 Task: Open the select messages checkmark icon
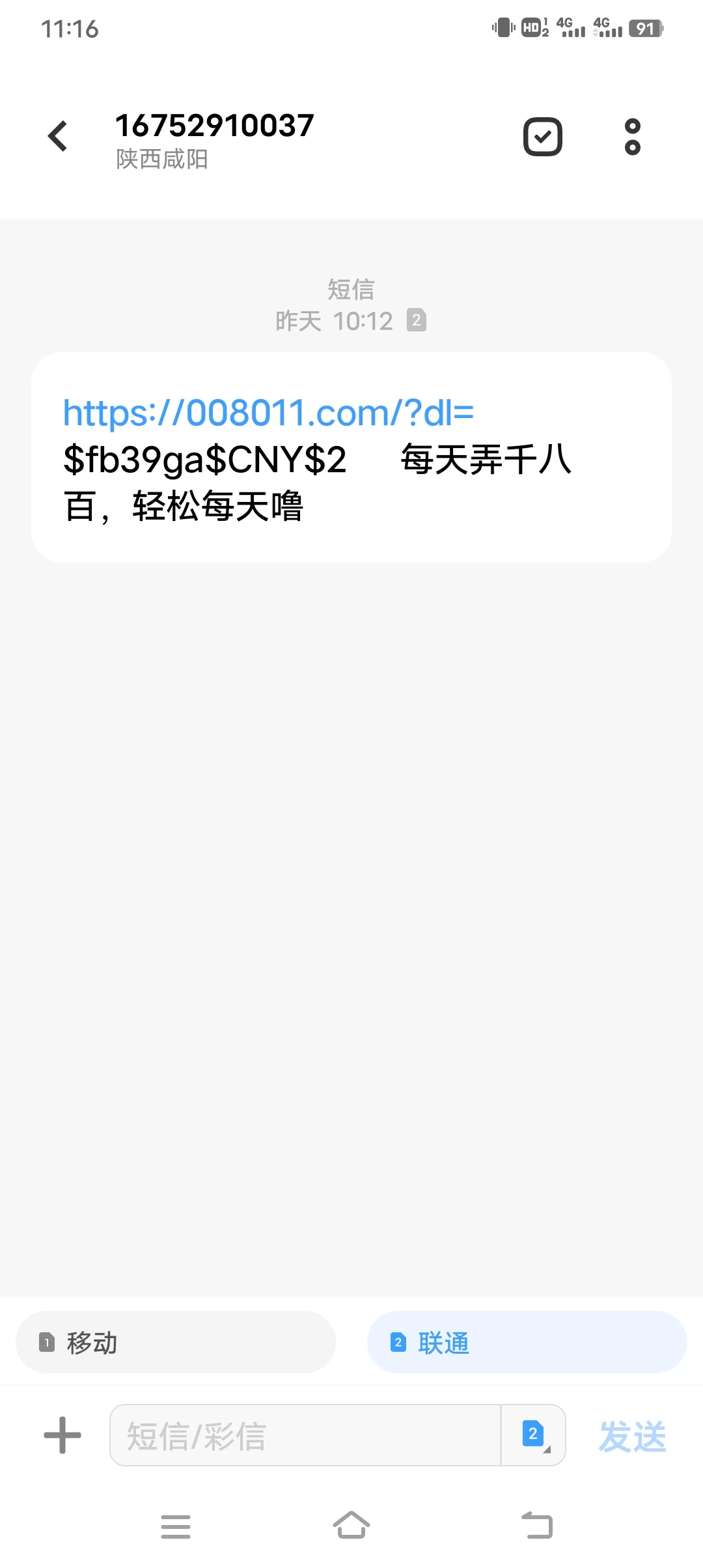(x=542, y=136)
